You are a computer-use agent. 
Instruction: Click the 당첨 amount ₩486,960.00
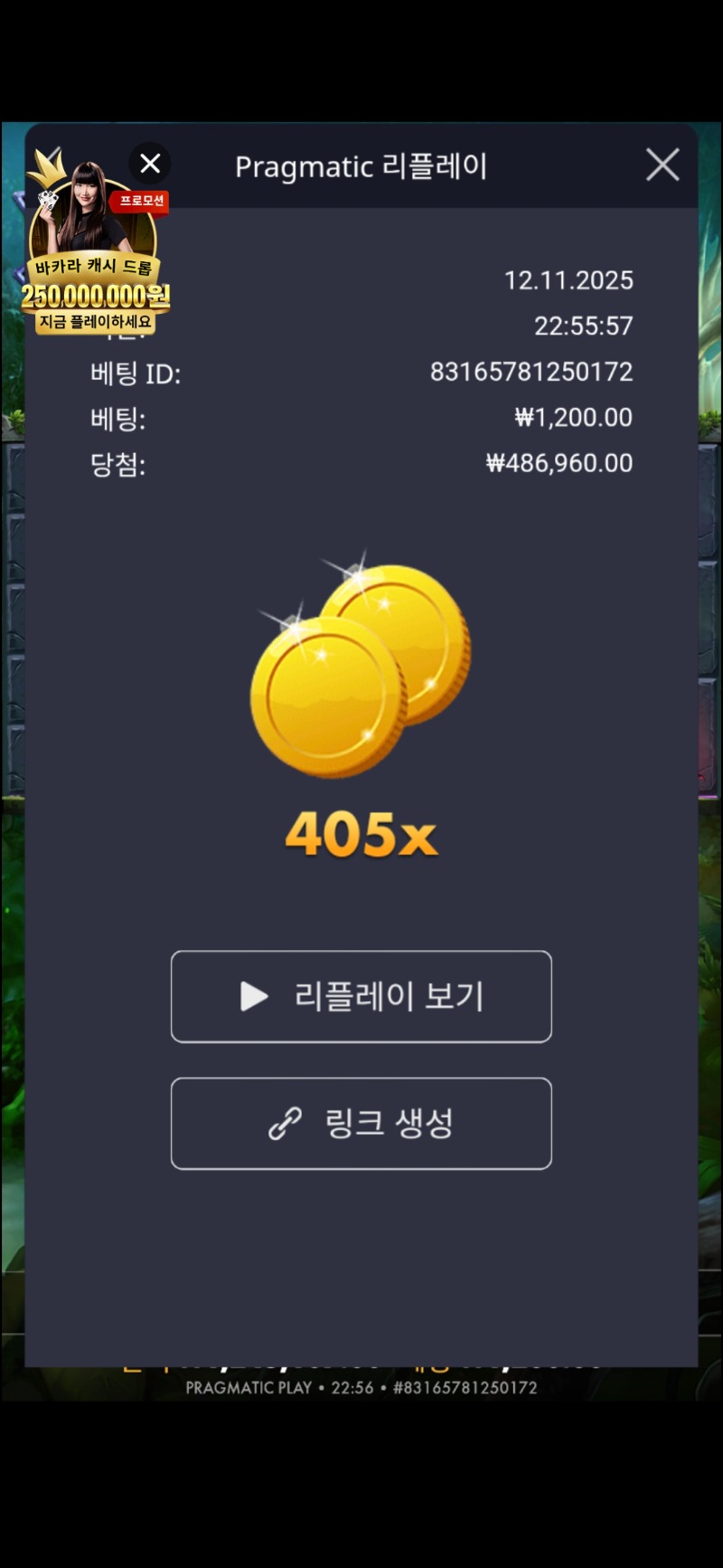(560, 463)
